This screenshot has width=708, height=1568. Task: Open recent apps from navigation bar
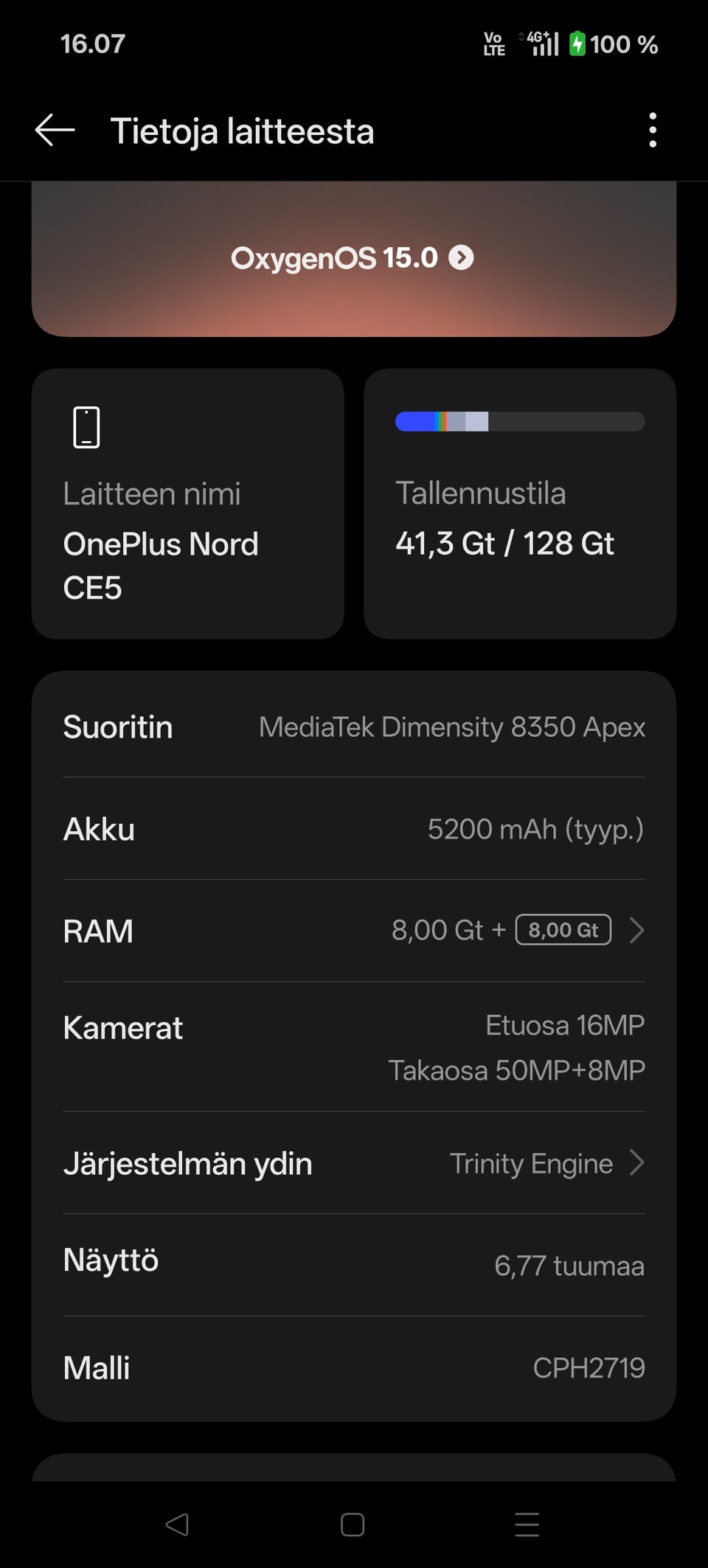(527, 1524)
